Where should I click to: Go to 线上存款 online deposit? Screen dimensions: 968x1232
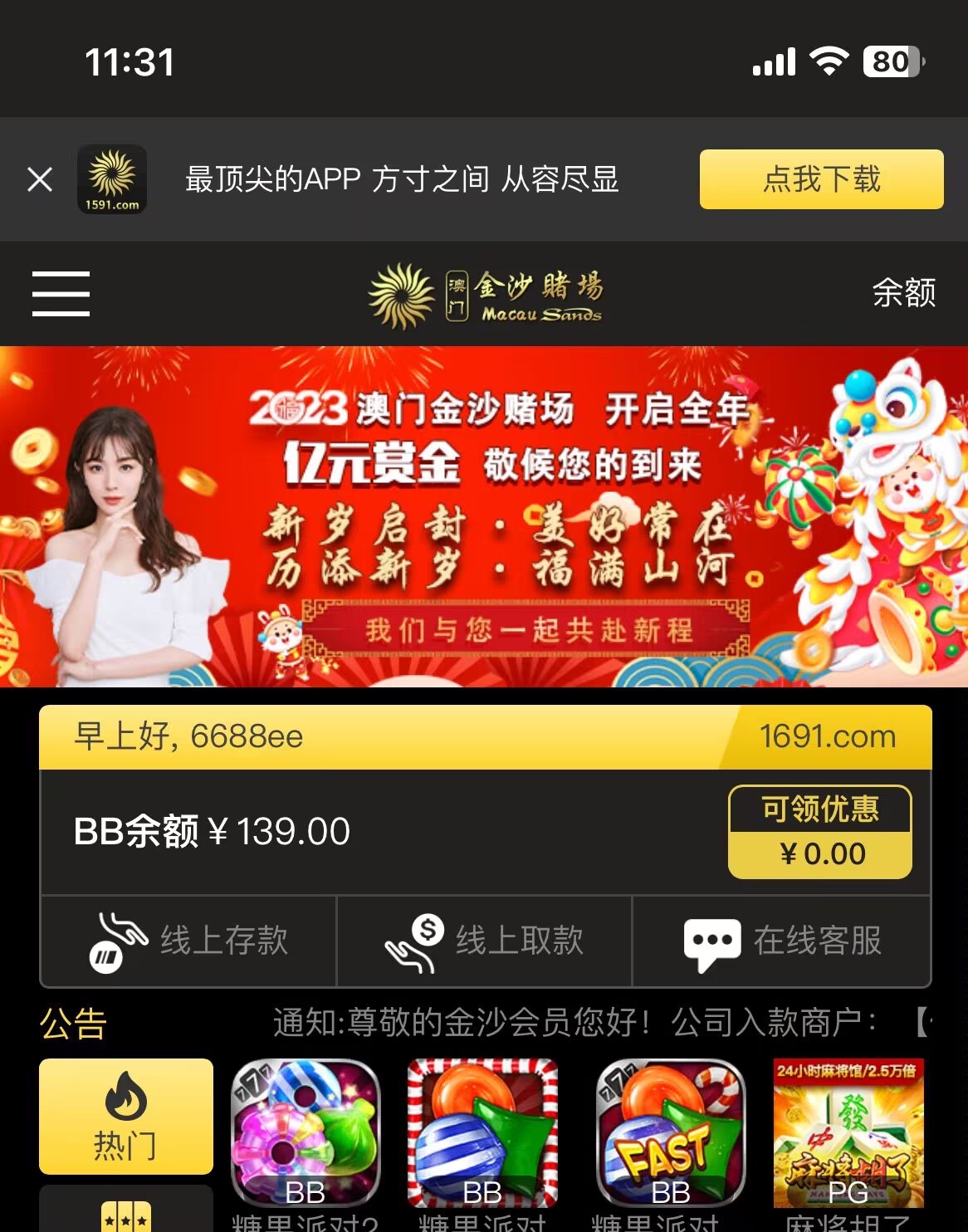189,941
